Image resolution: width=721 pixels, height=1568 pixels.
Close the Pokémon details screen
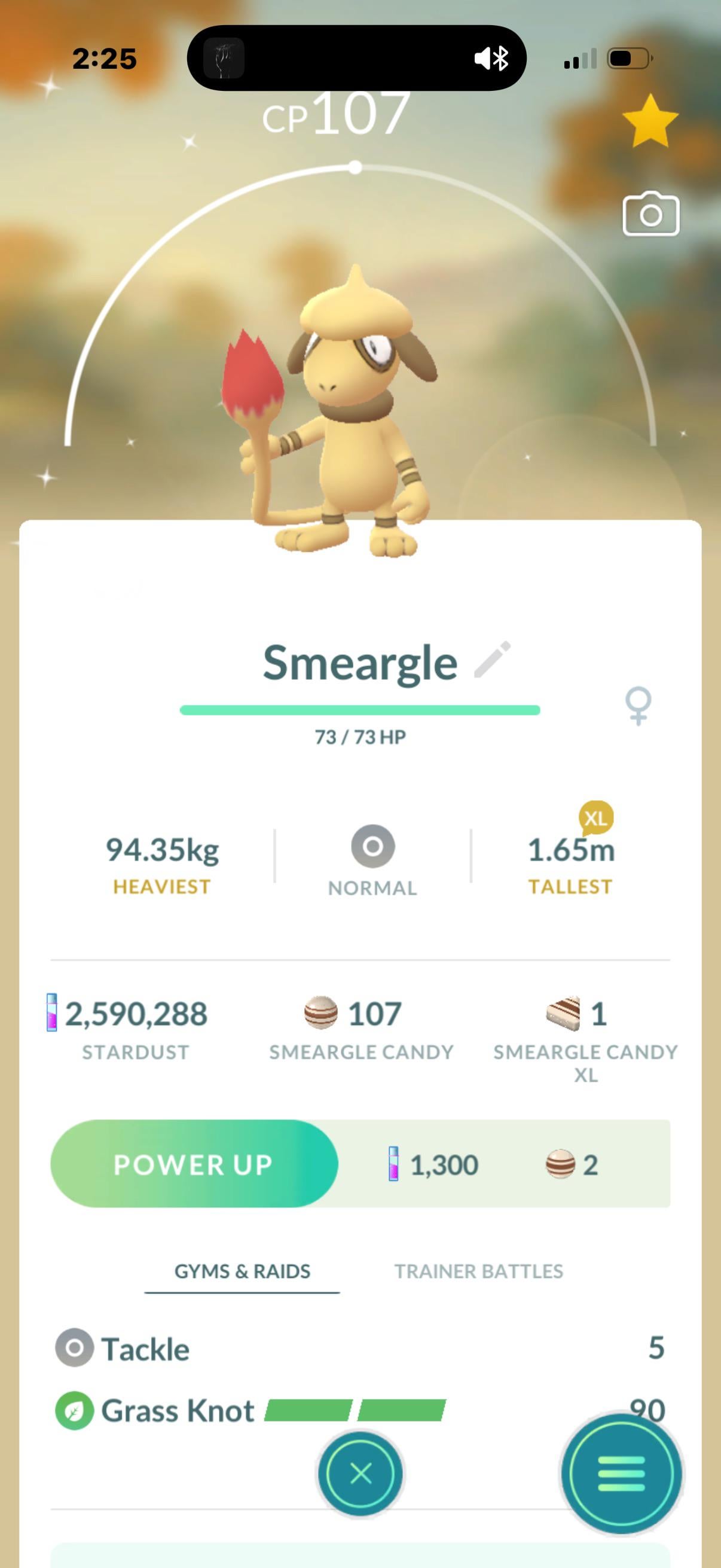pyautogui.click(x=360, y=1474)
